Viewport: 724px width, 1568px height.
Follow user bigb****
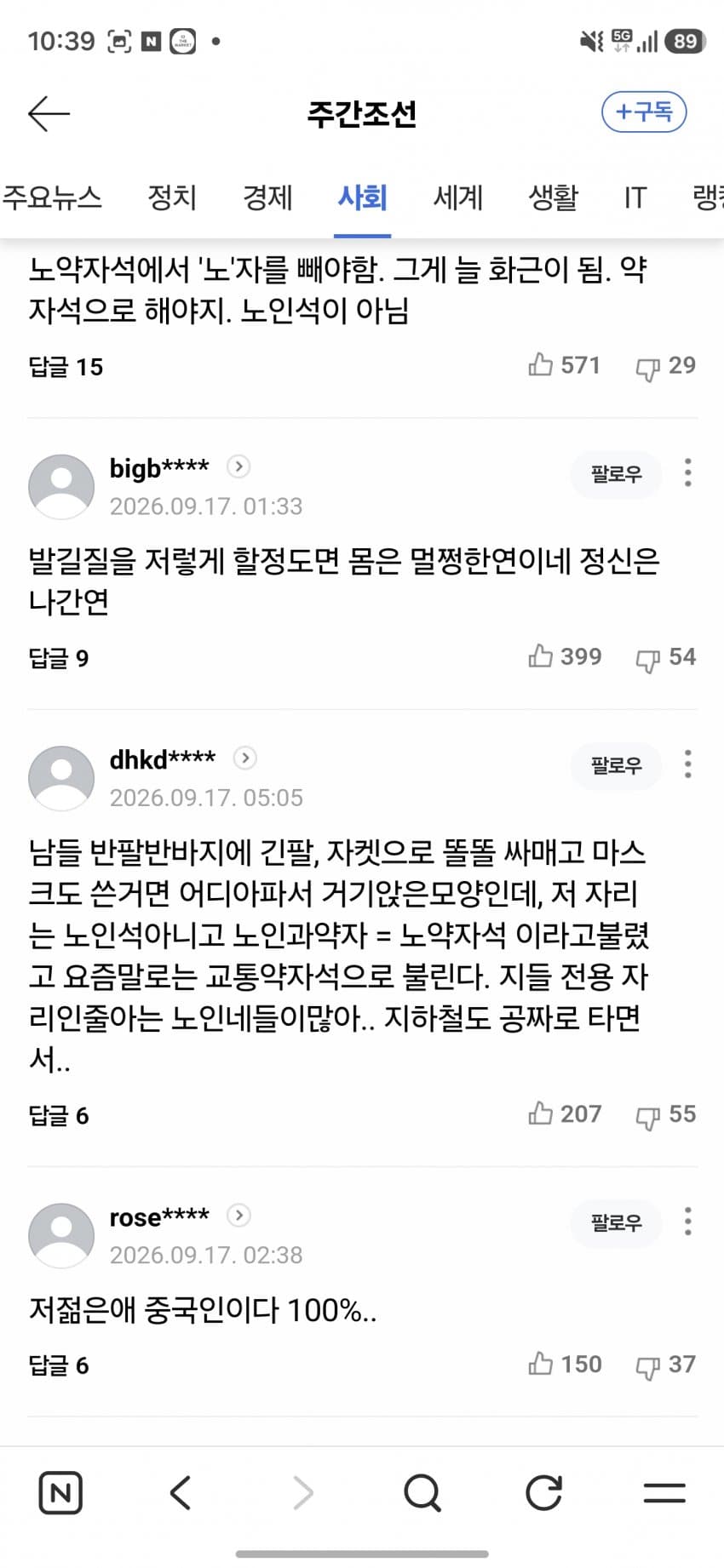pyautogui.click(x=616, y=473)
